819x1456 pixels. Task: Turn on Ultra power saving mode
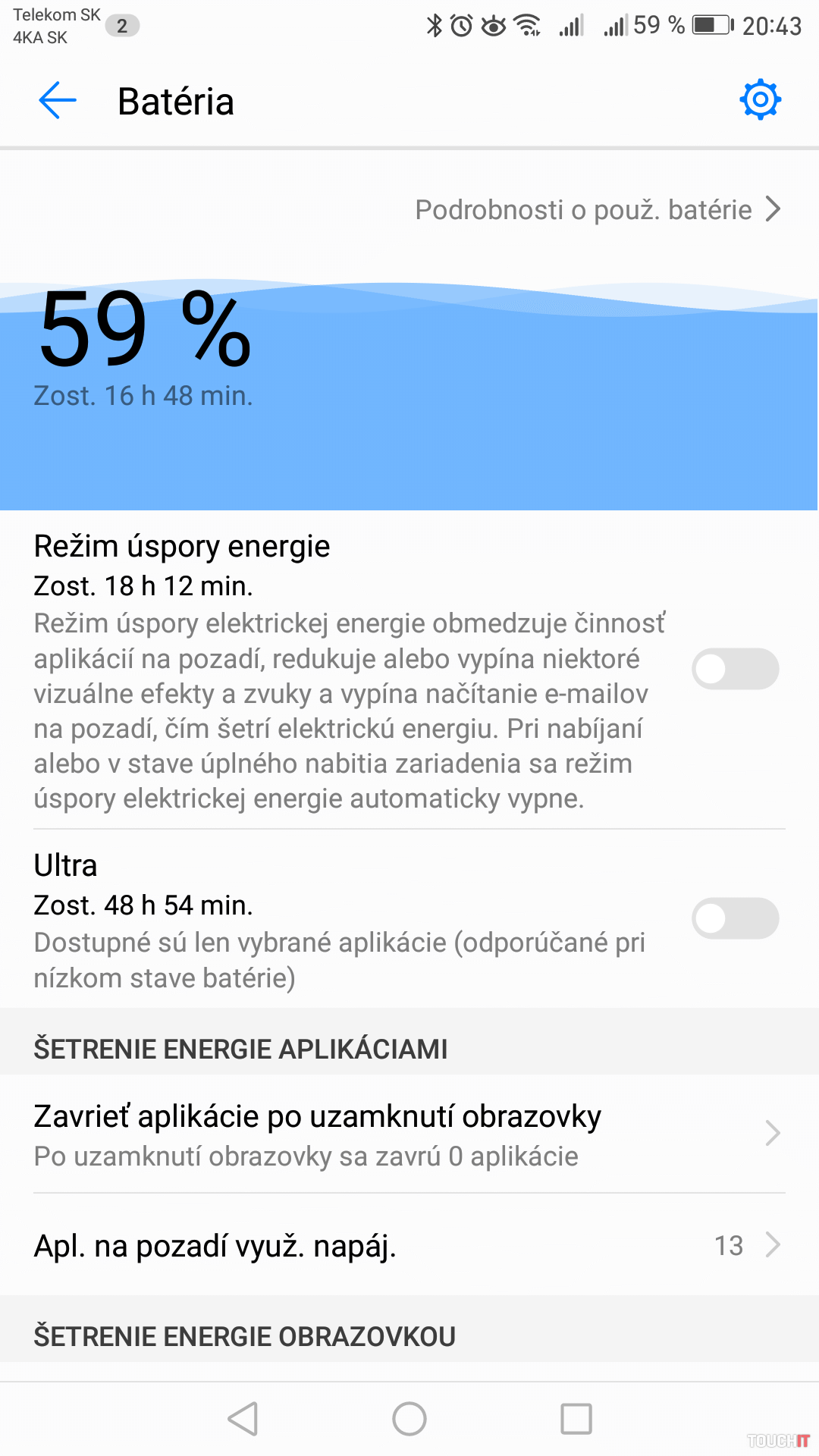(734, 918)
